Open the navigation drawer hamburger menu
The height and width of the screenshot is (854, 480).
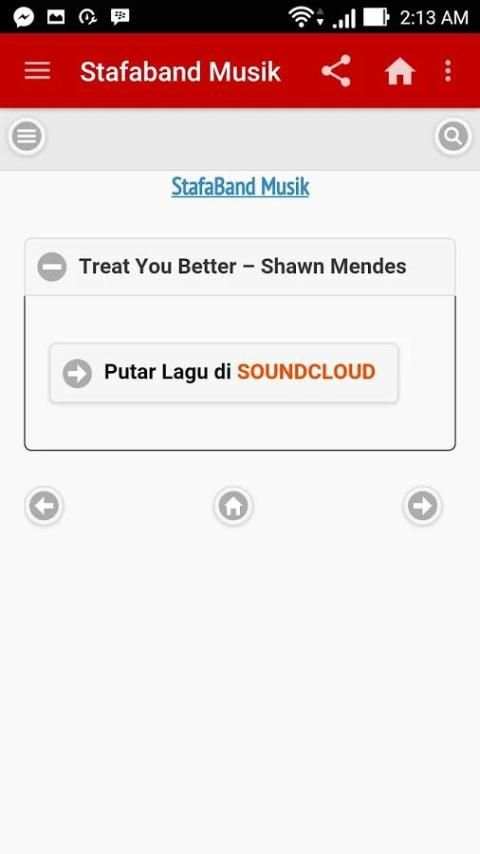click(x=37, y=71)
